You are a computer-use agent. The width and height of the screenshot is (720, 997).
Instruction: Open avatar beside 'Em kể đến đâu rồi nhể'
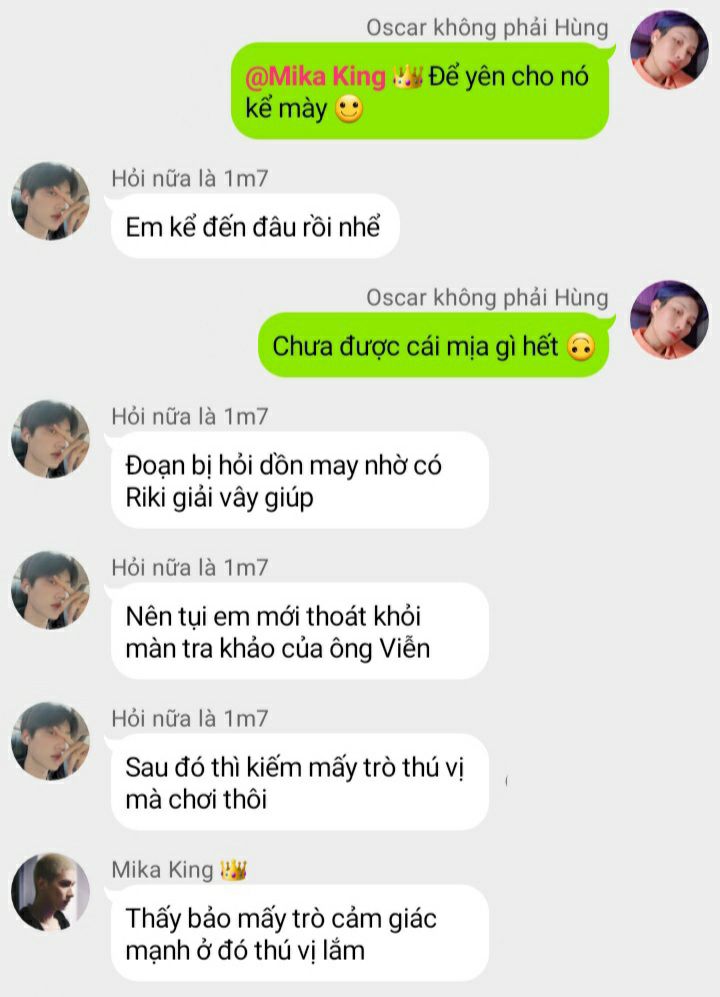coord(50,201)
